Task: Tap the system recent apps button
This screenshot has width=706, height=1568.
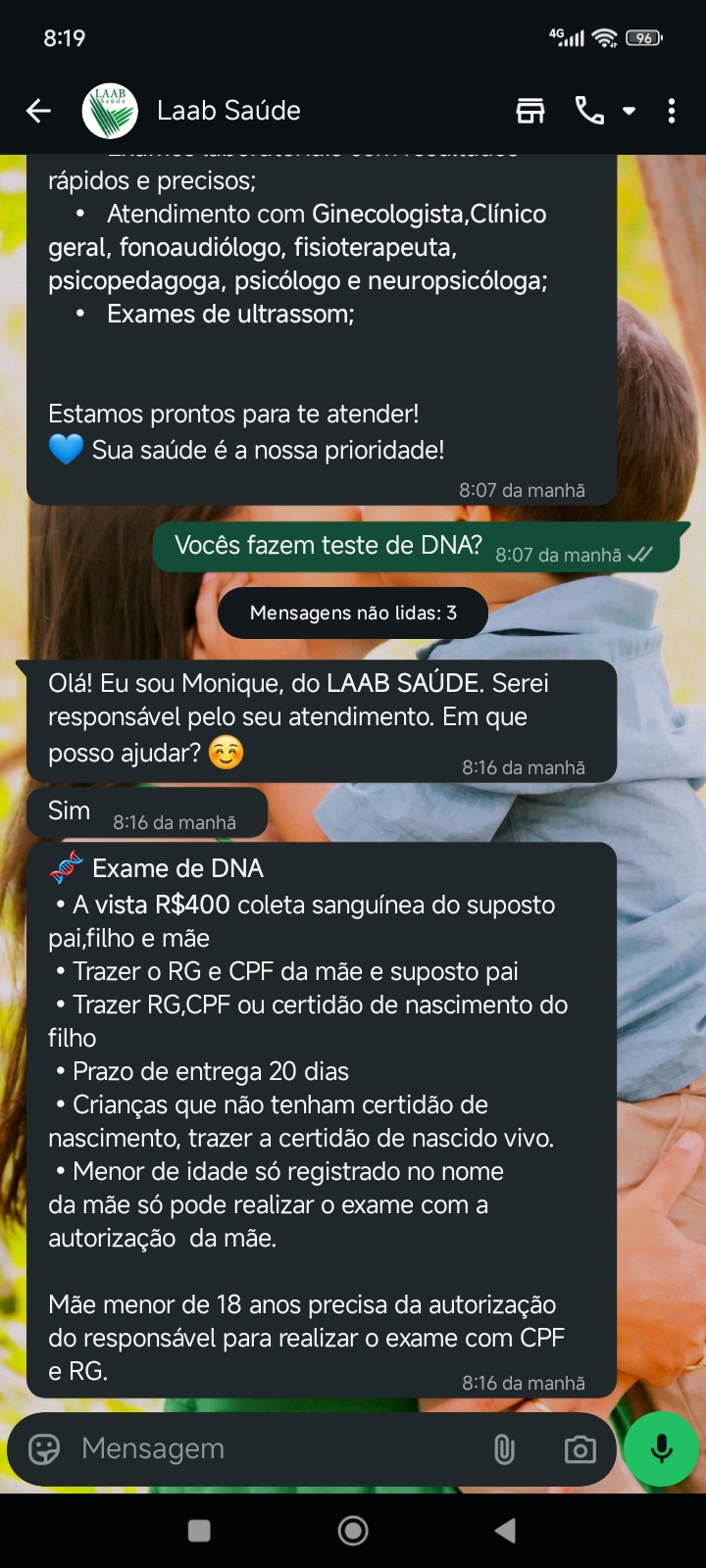Action: (x=199, y=1530)
